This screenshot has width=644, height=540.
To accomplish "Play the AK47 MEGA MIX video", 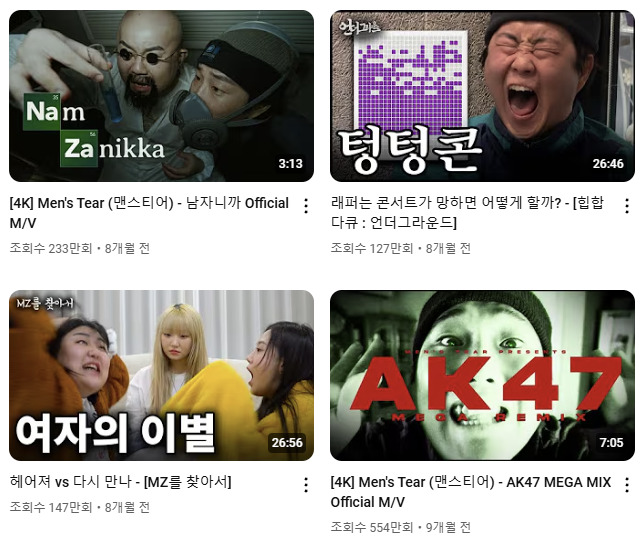I will click(x=482, y=375).
